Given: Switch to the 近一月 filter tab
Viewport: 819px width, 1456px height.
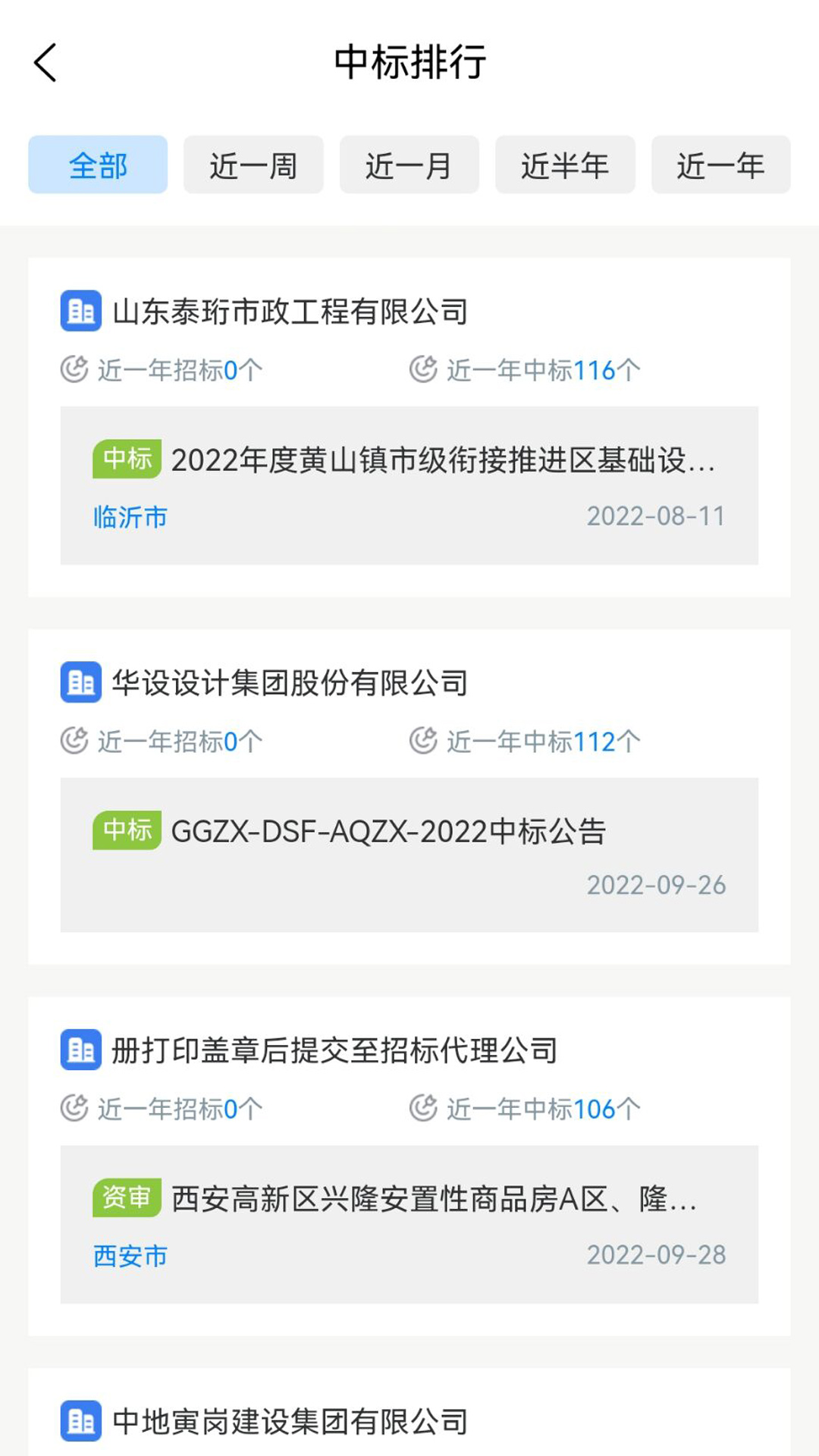Looking at the screenshot, I should [x=409, y=165].
